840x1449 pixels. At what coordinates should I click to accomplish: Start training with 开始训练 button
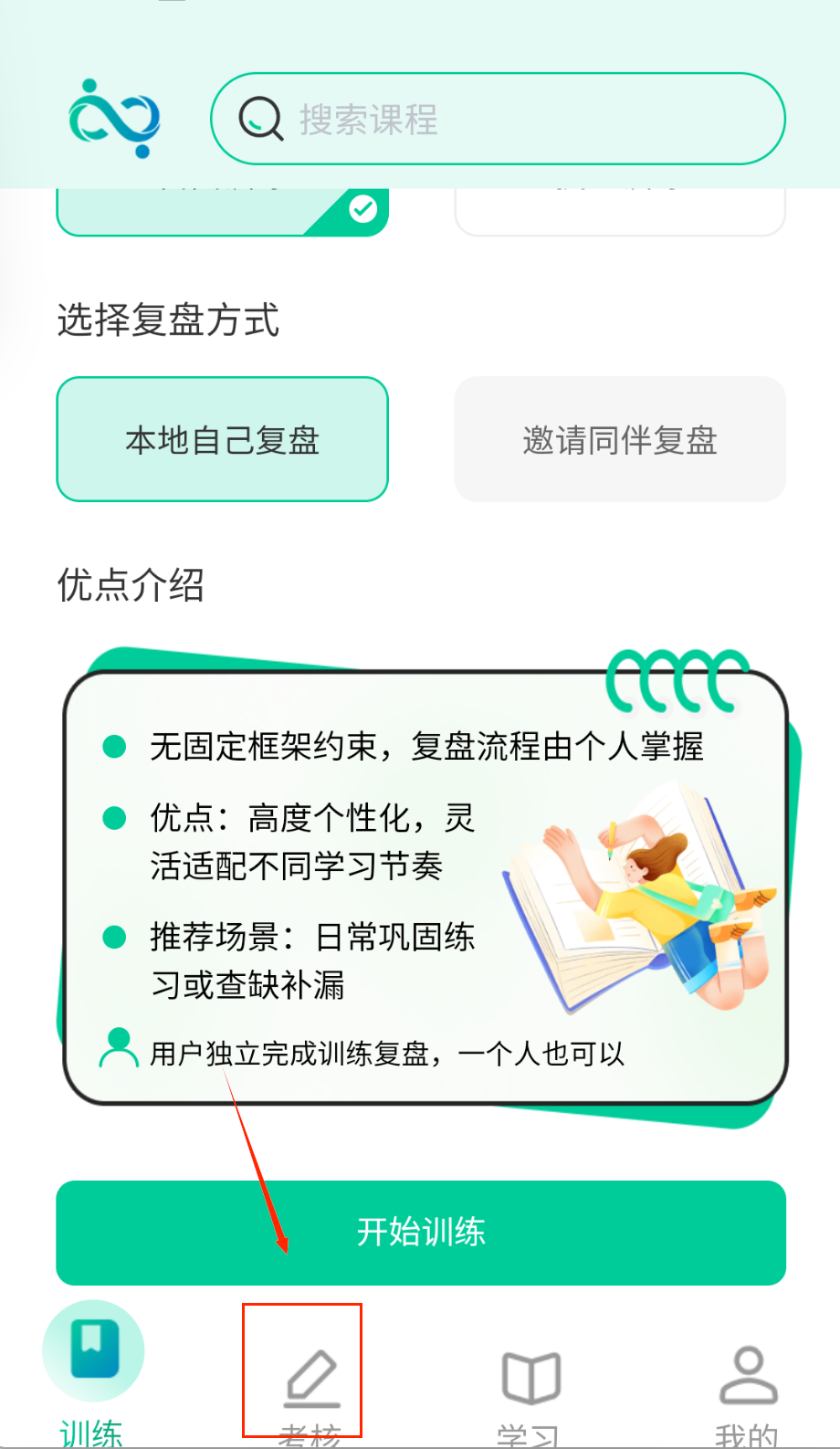421,1232
